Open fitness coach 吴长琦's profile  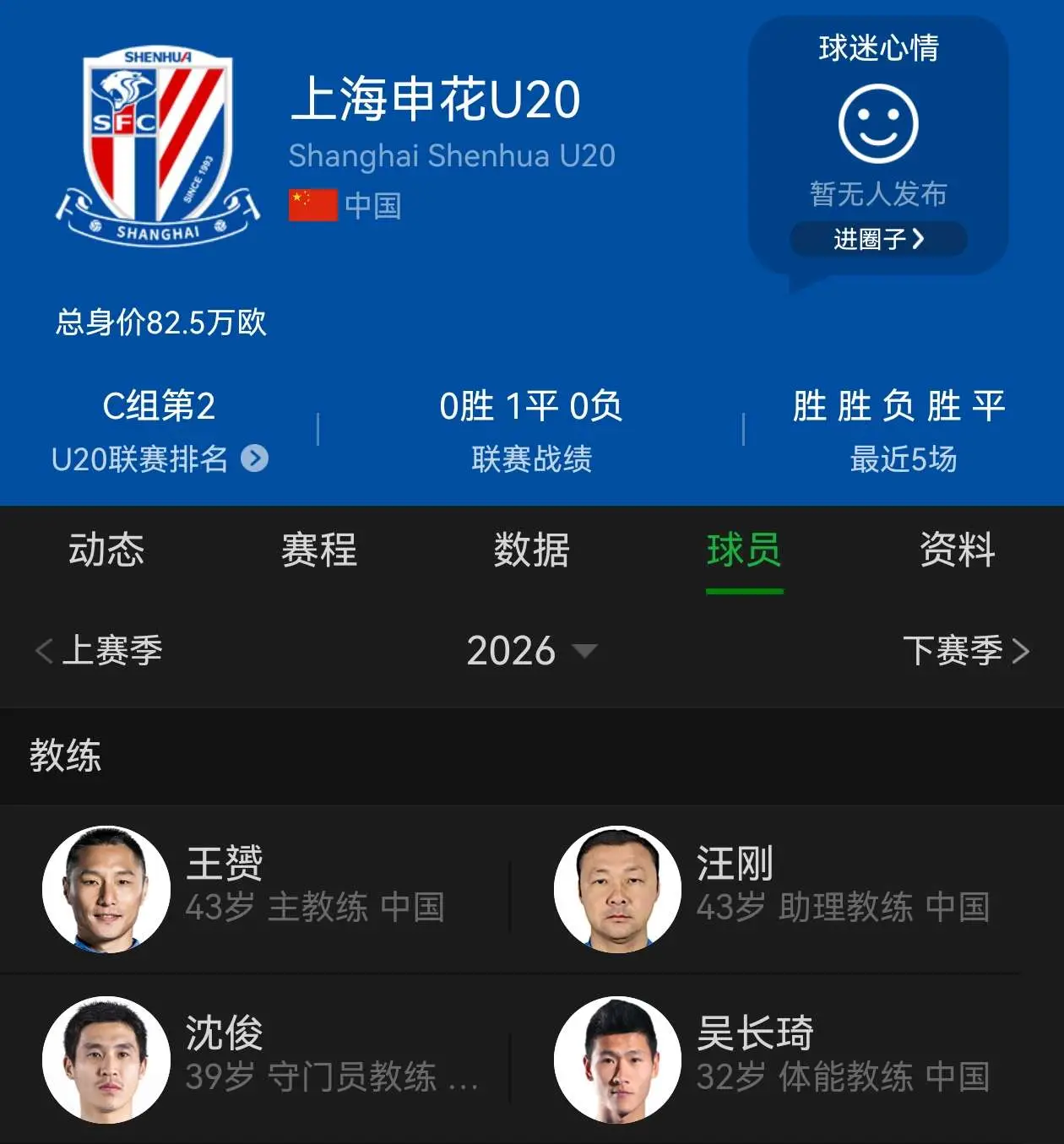[773, 1059]
